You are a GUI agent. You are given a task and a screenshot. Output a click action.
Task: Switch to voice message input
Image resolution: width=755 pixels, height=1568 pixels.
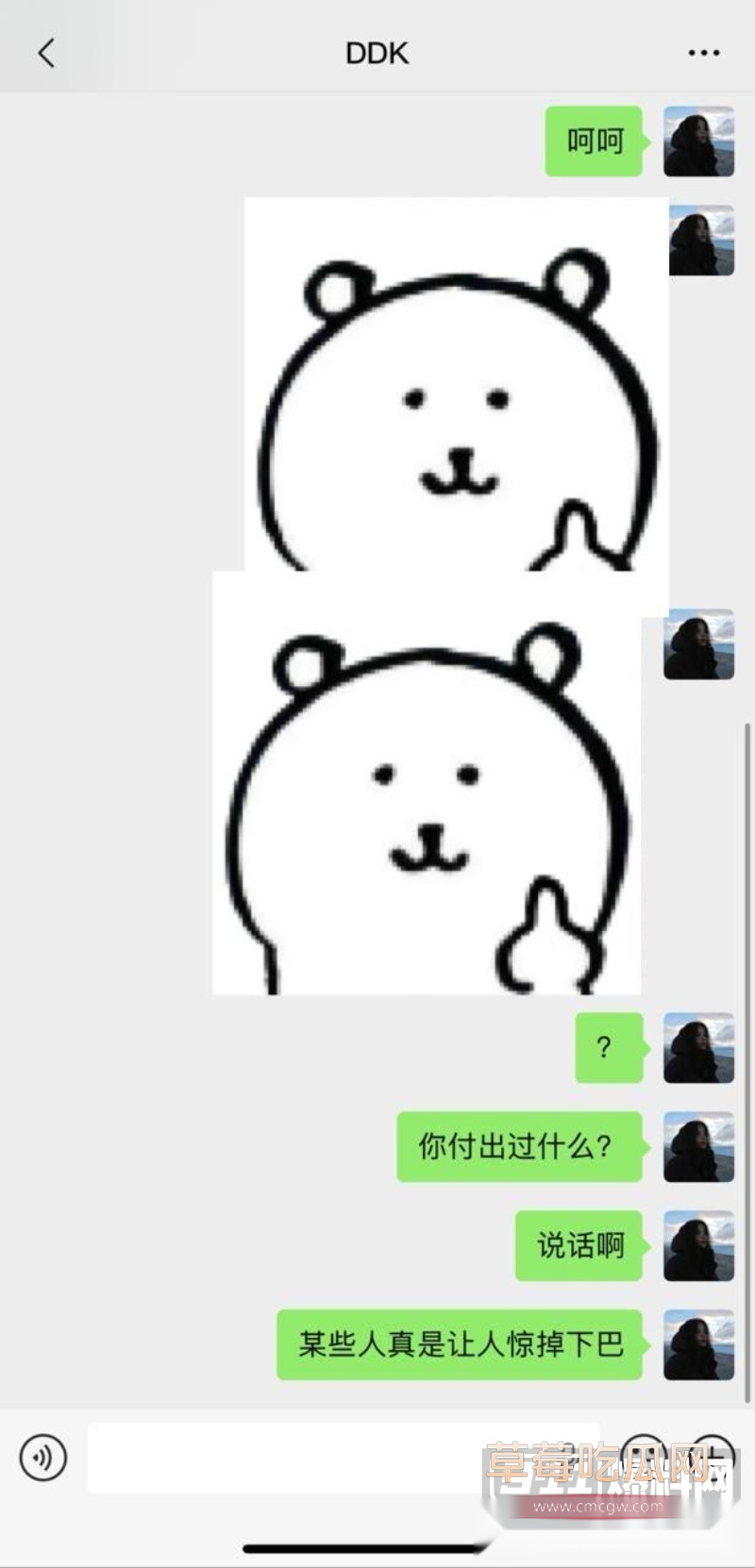[x=43, y=1457]
